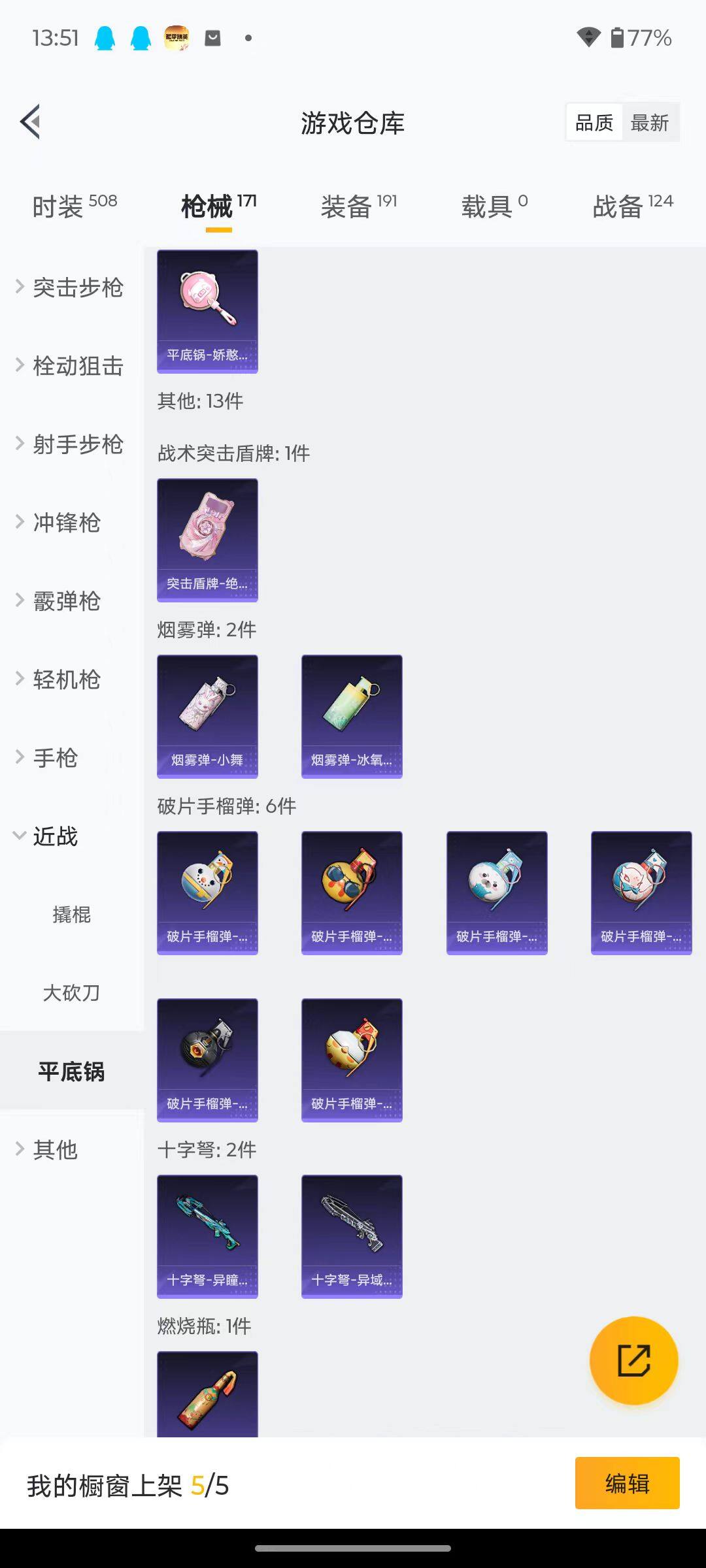706x1568 pixels.
Task: Select the snowman 破片手榴弹 grenade skin
Action: (207, 892)
